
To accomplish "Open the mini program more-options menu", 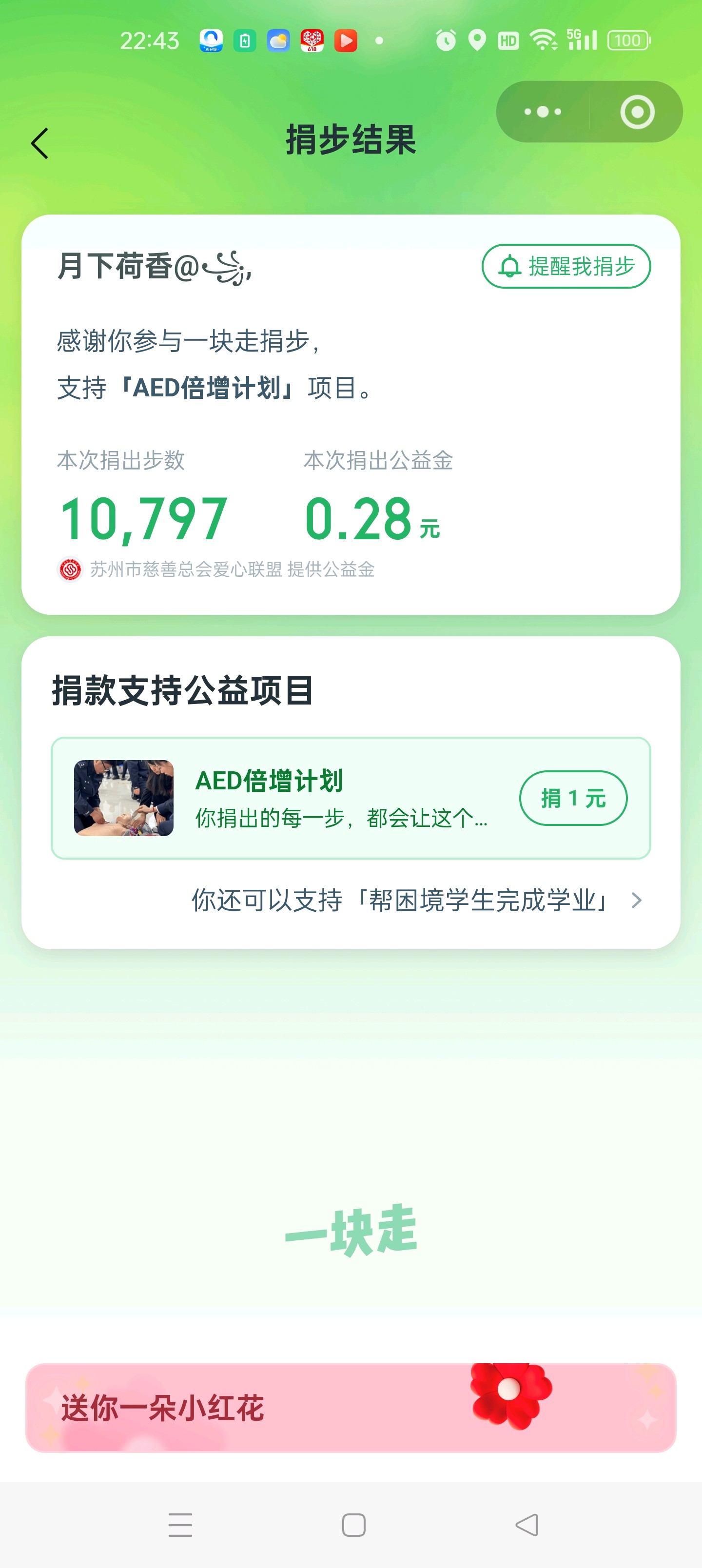I will pyautogui.click(x=543, y=112).
